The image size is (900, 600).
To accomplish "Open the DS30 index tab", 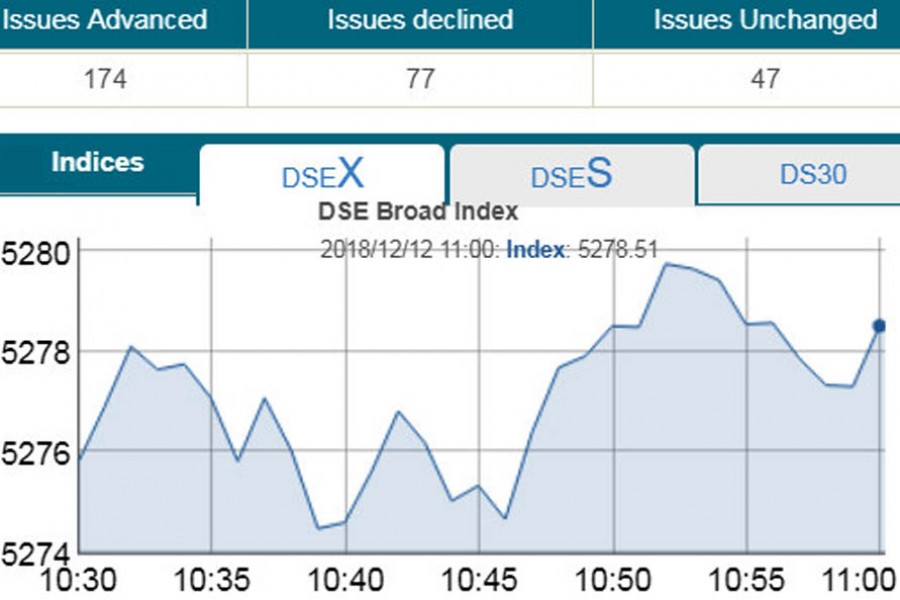I will [812, 174].
